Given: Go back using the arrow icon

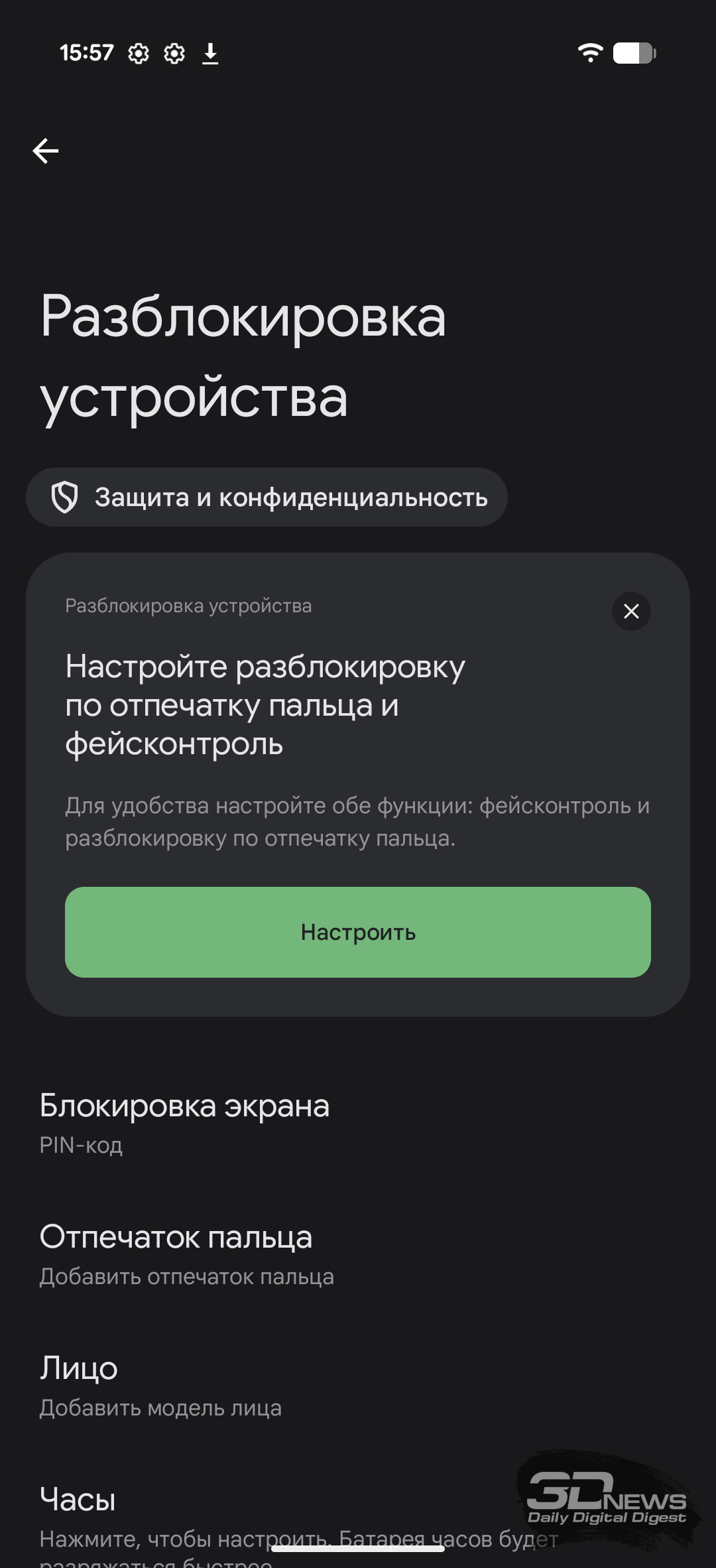Looking at the screenshot, I should (46, 151).
